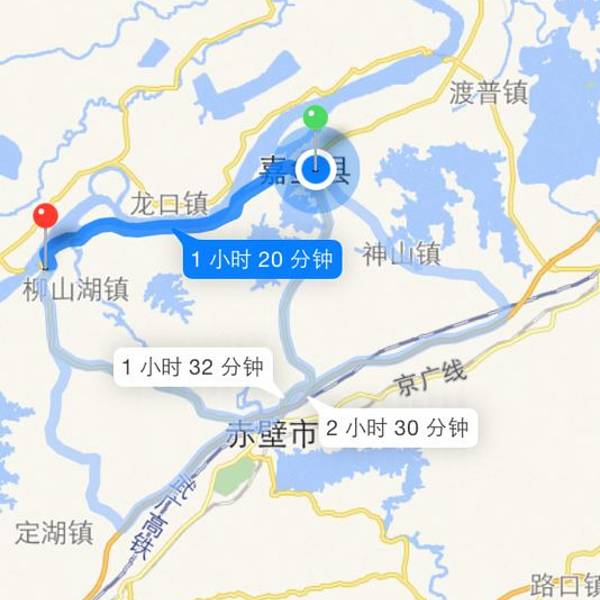The image size is (600, 600).
Task: Tap the green start pin at 嘉鱼县
Action: pyautogui.click(x=316, y=119)
